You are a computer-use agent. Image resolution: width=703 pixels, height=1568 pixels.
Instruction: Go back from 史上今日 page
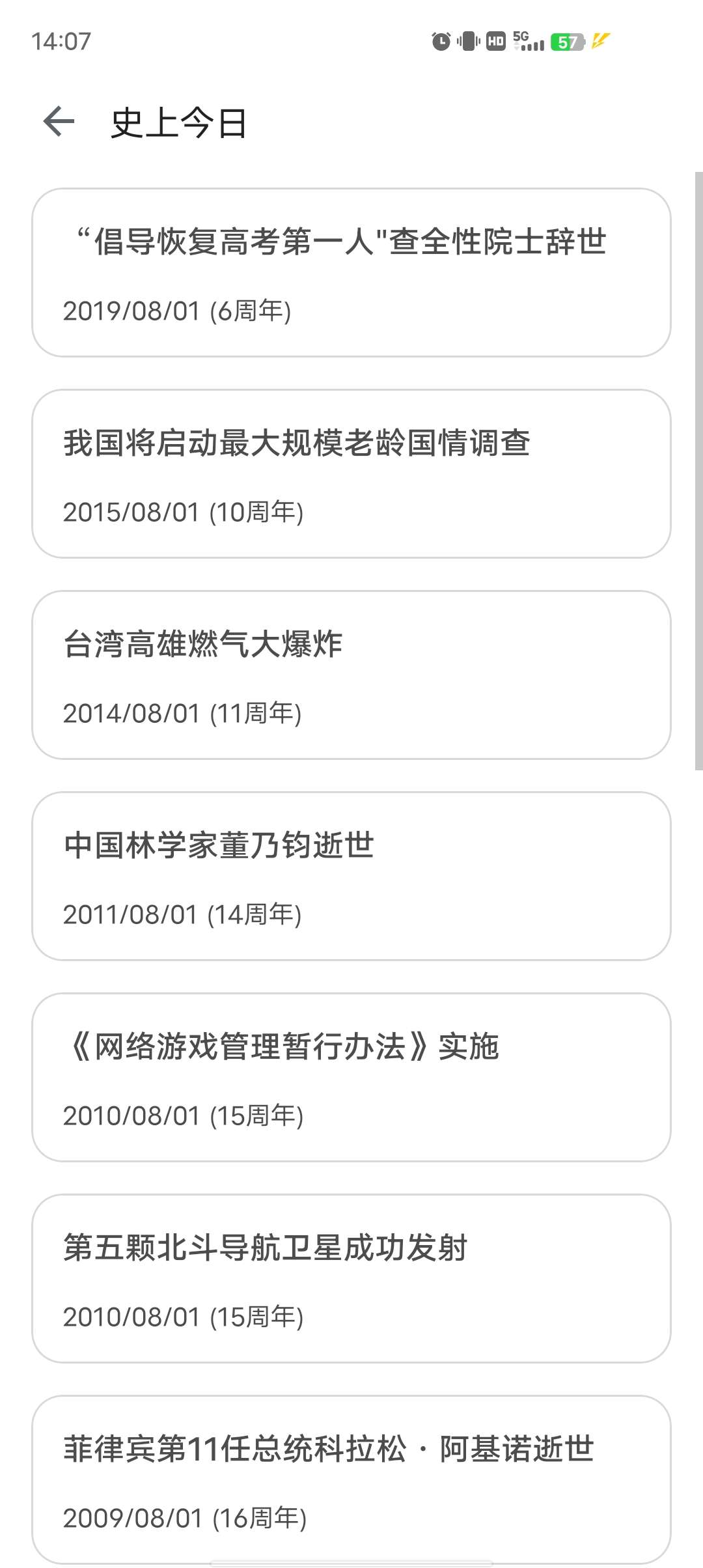tap(59, 122)
